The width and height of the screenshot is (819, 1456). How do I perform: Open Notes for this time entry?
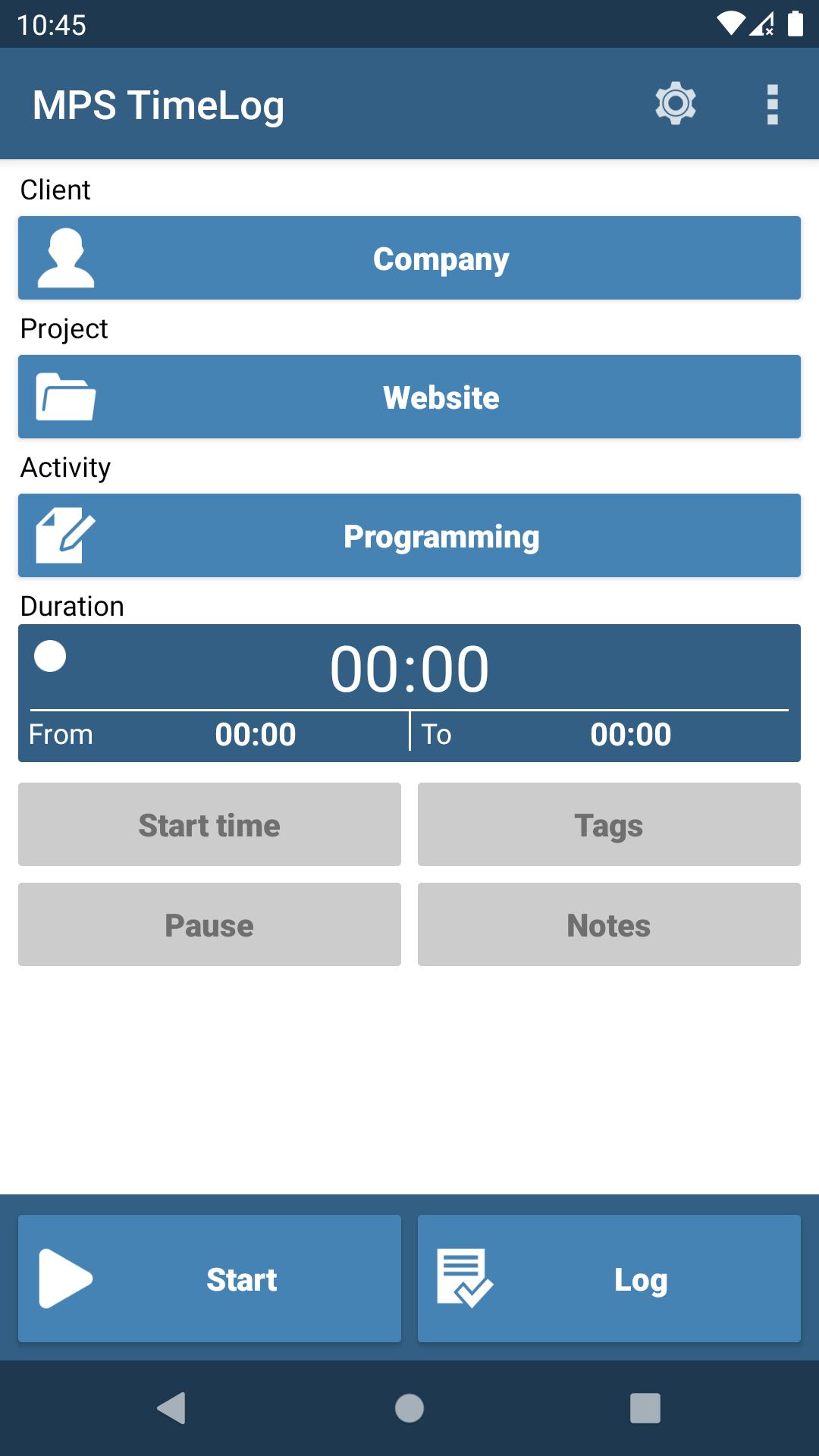click(609, 924)
